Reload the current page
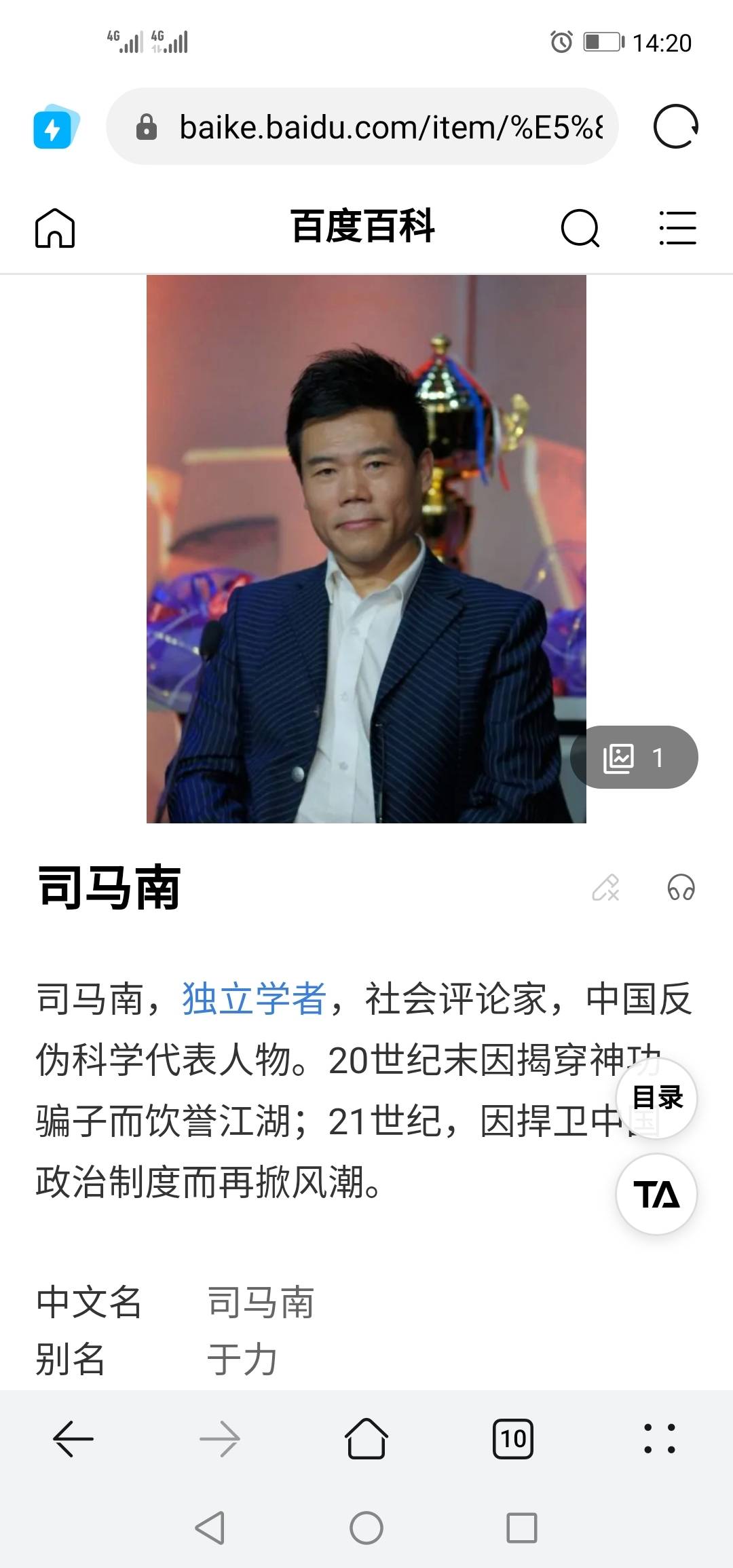Screen dimensions: 733x1568 point(675,127)
